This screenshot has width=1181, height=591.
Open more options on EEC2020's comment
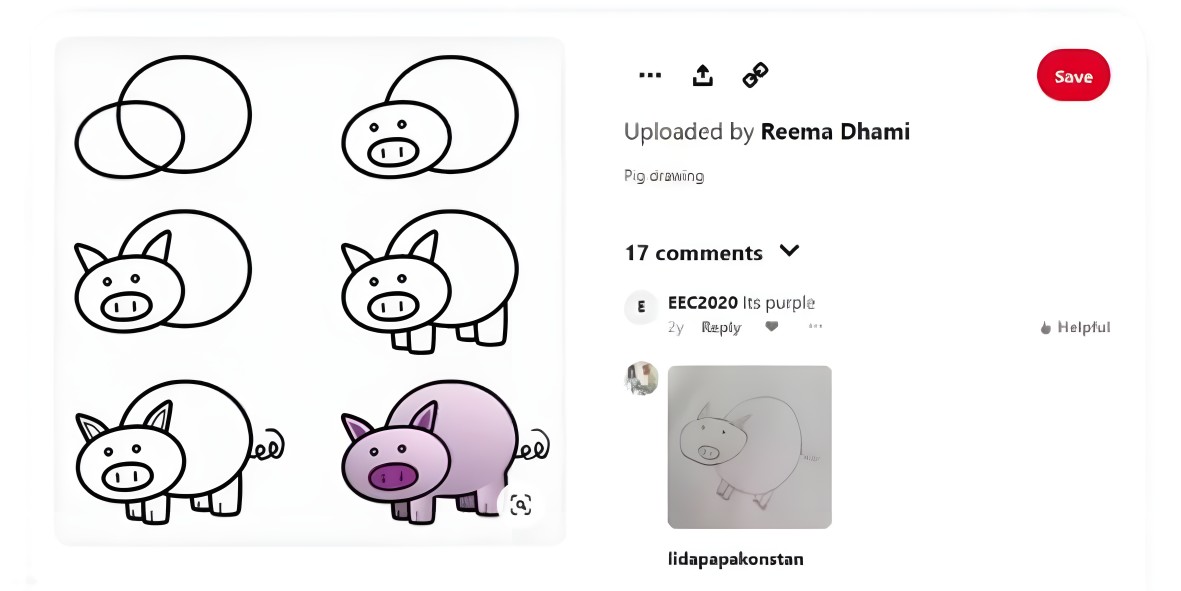(815, 327)
